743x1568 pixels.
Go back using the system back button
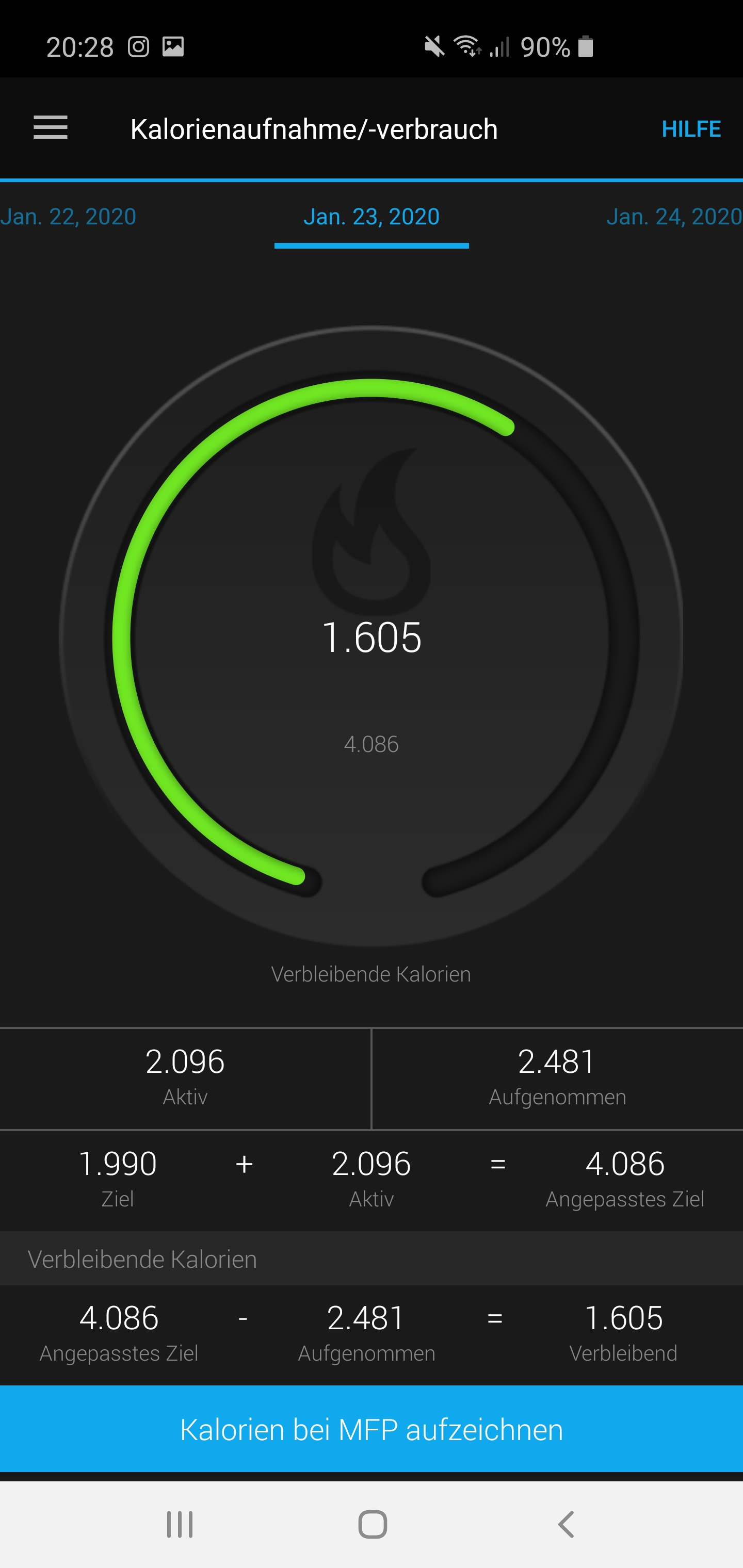[x=566, y=1524]
